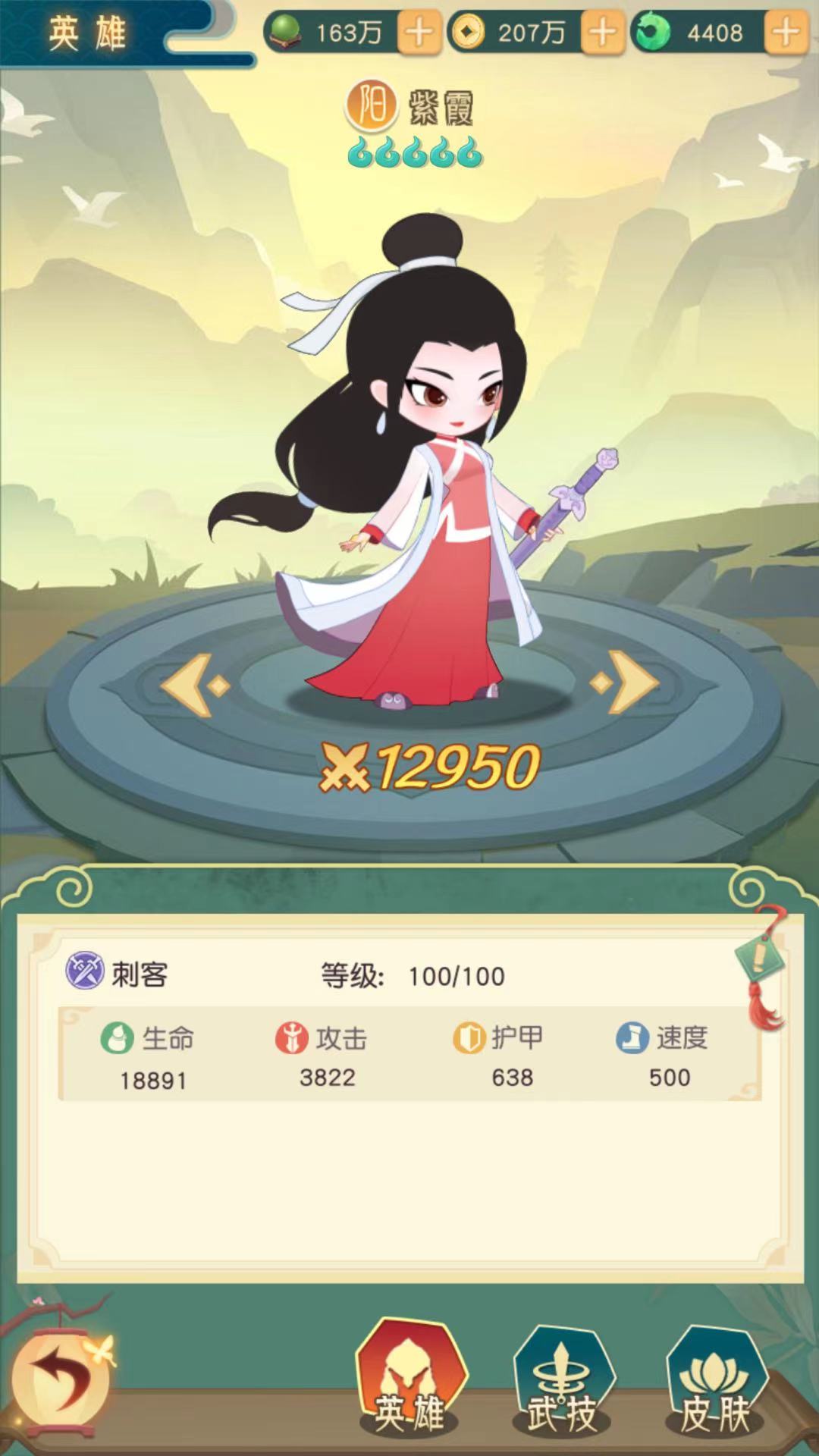
Task: Add more green orb currency
Action: (419, 33)
